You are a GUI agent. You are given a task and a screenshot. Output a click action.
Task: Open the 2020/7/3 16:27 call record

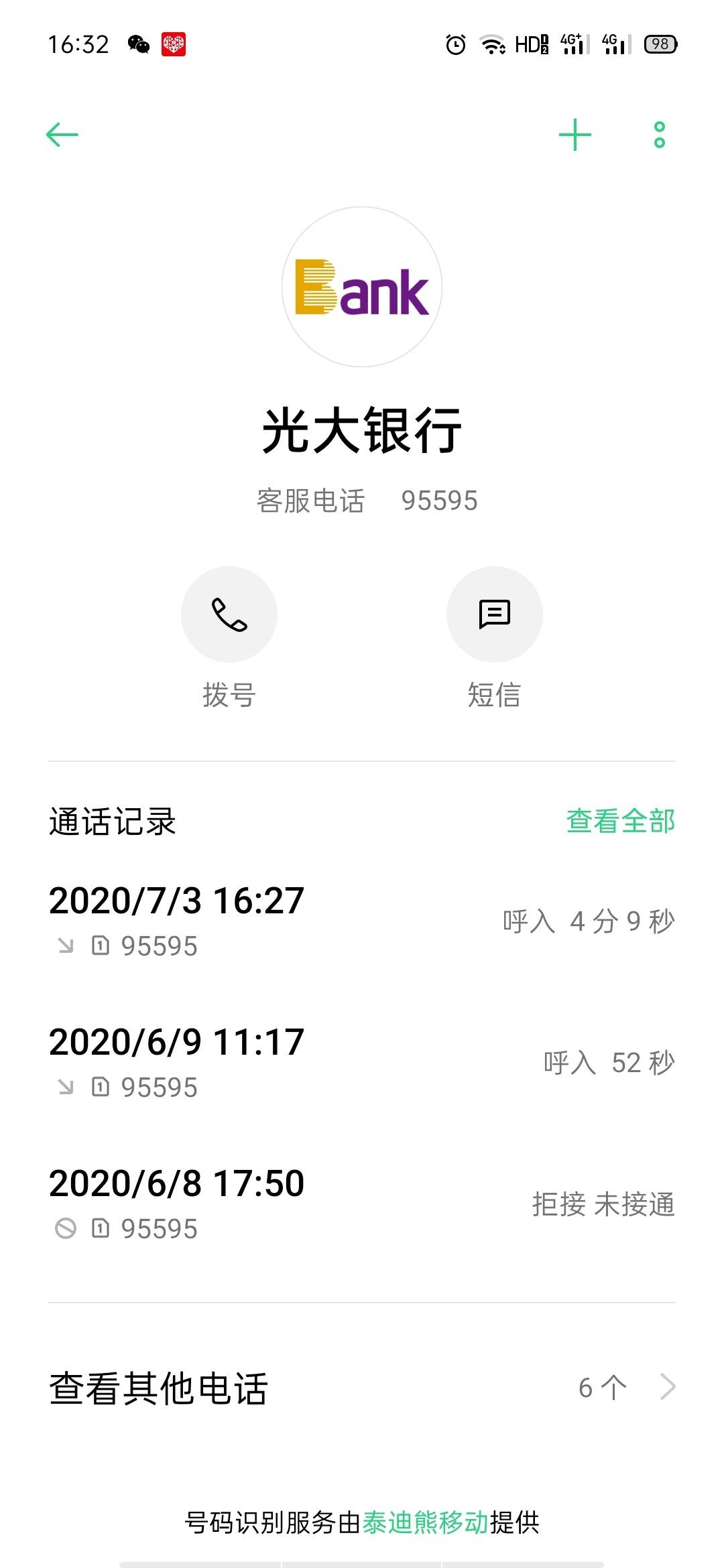(362, 921)
